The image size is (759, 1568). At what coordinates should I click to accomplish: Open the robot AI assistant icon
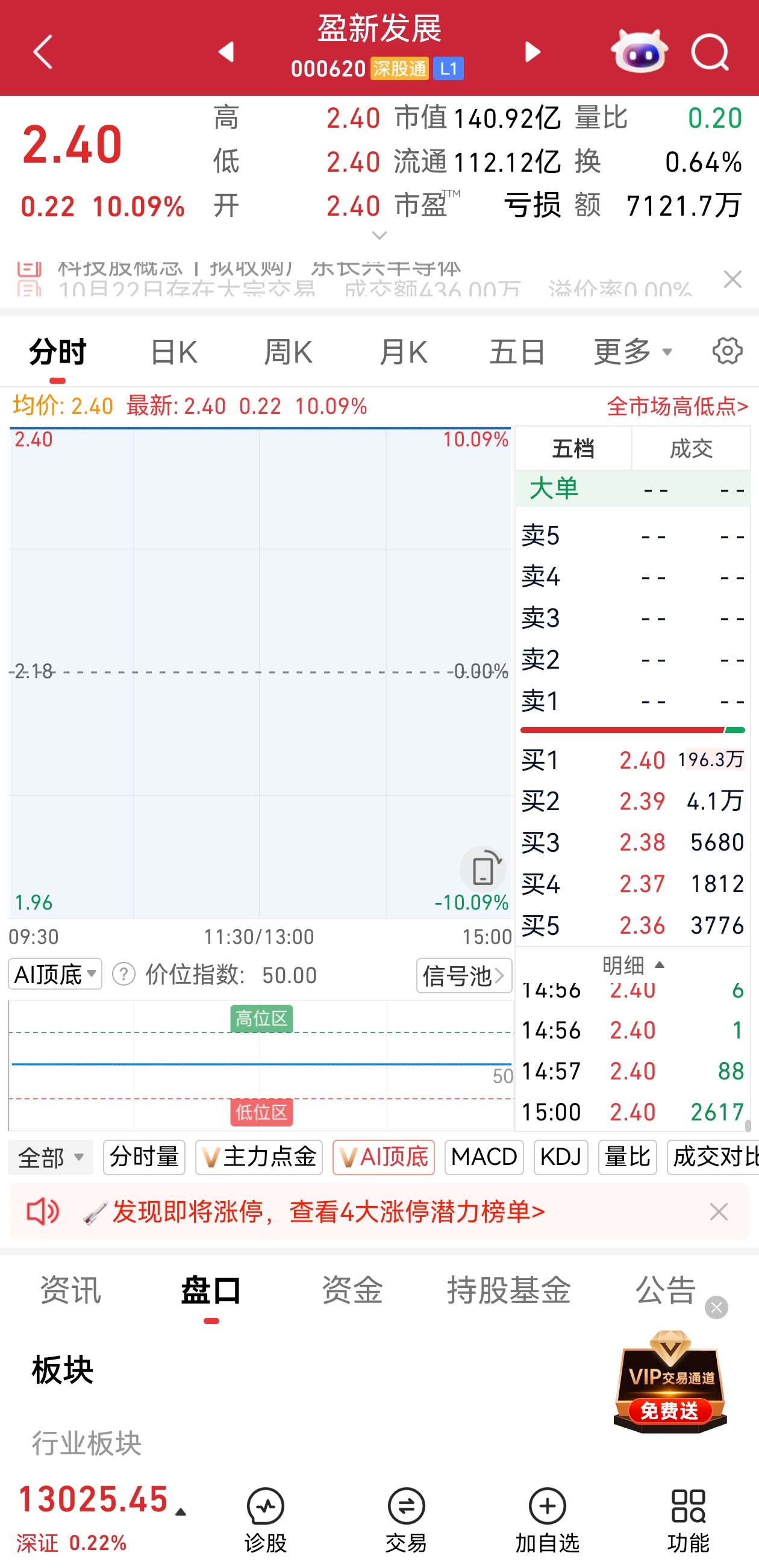pos(639,52)
